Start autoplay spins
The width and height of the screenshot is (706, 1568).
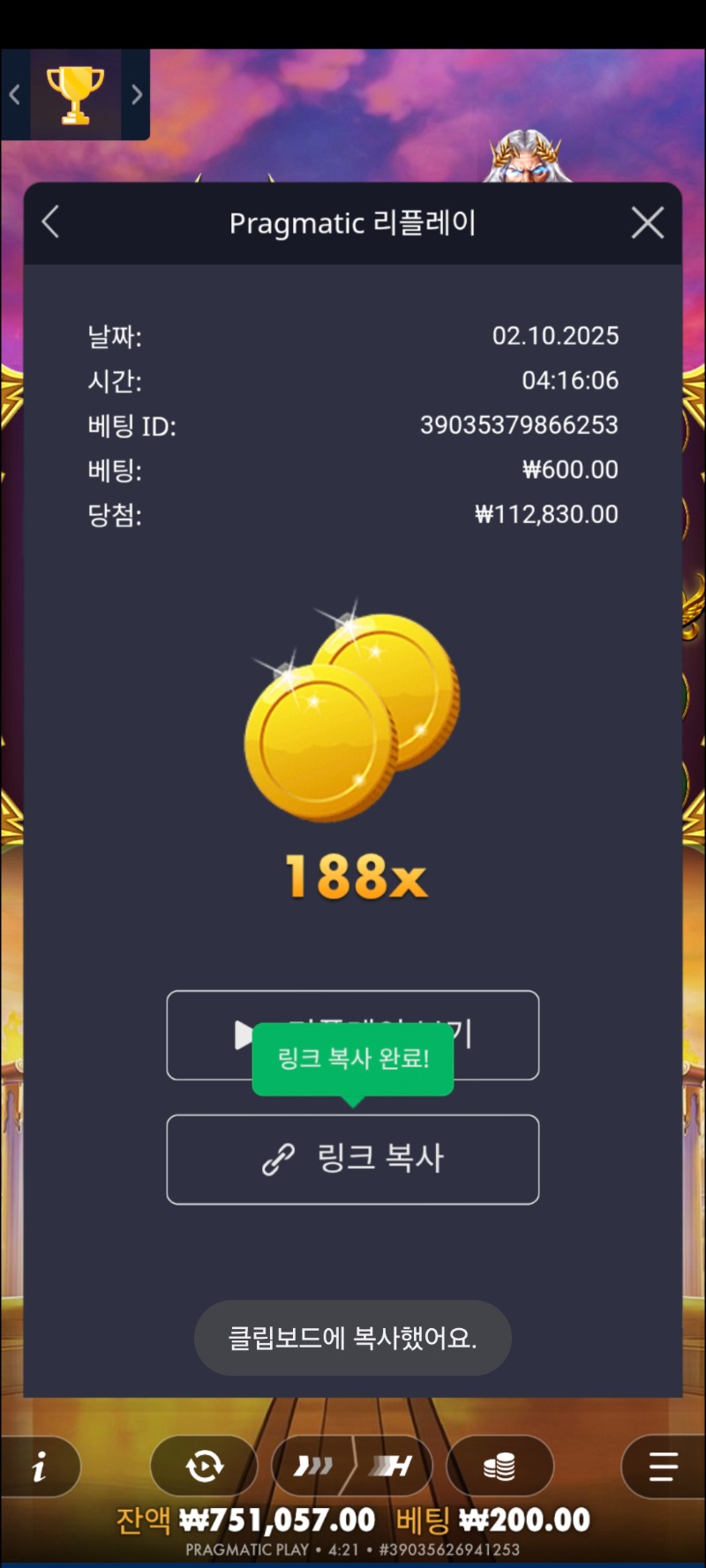tap(204, 1467)
